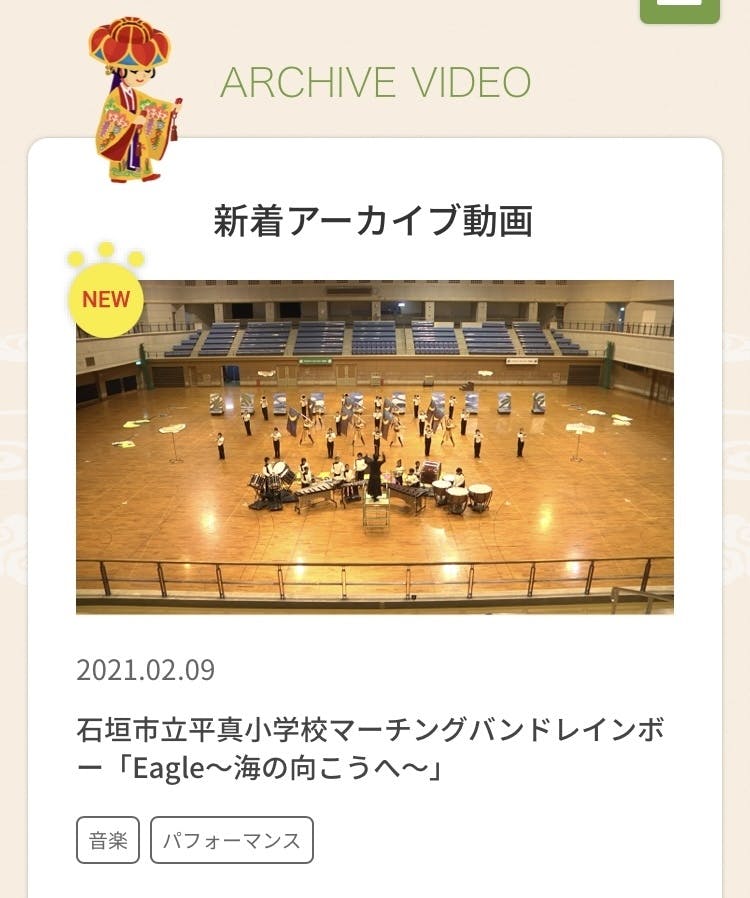This screenshot has width=750, height=898.
Task: Open the green hamburger menu button
Action: tap(679, 8)
